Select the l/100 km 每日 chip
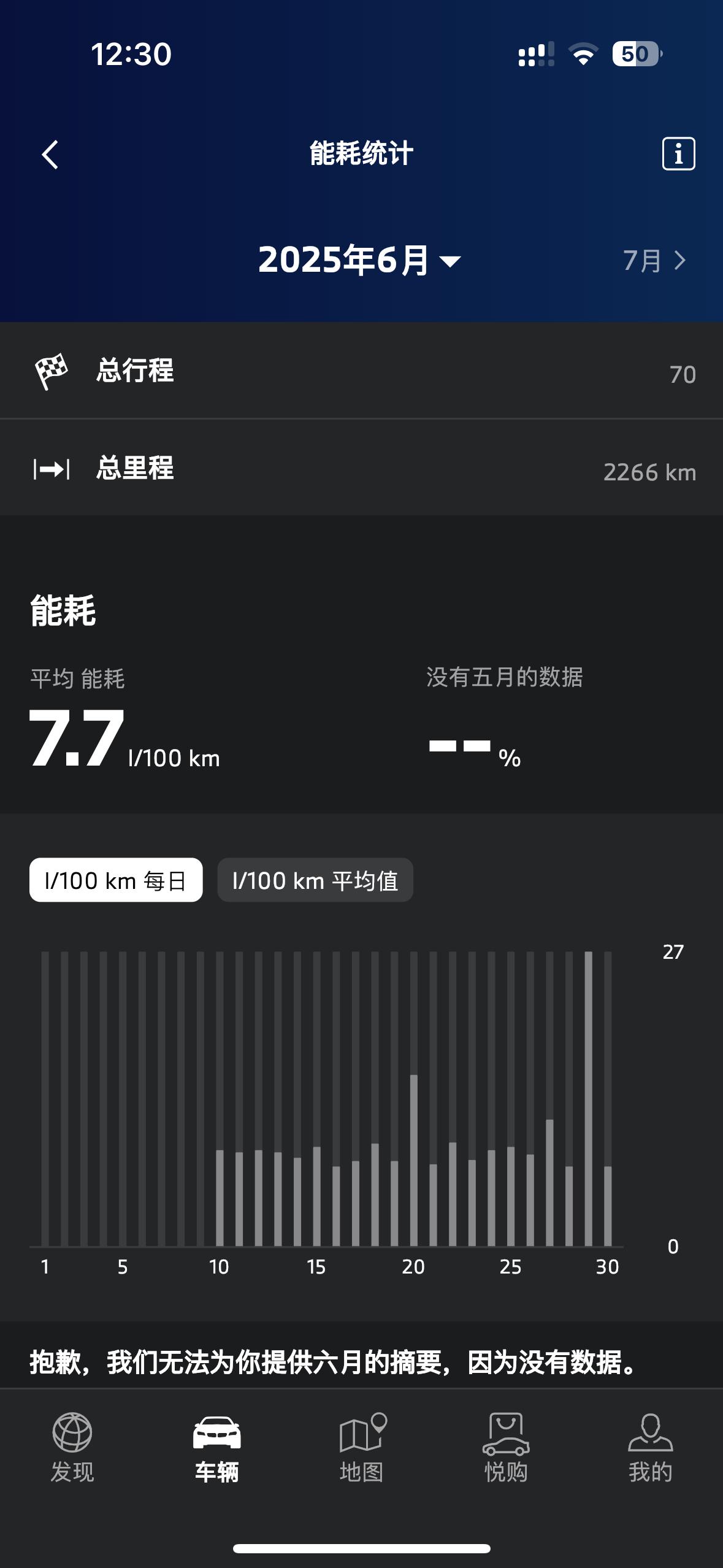The image size is (723, 1568). 116,880
